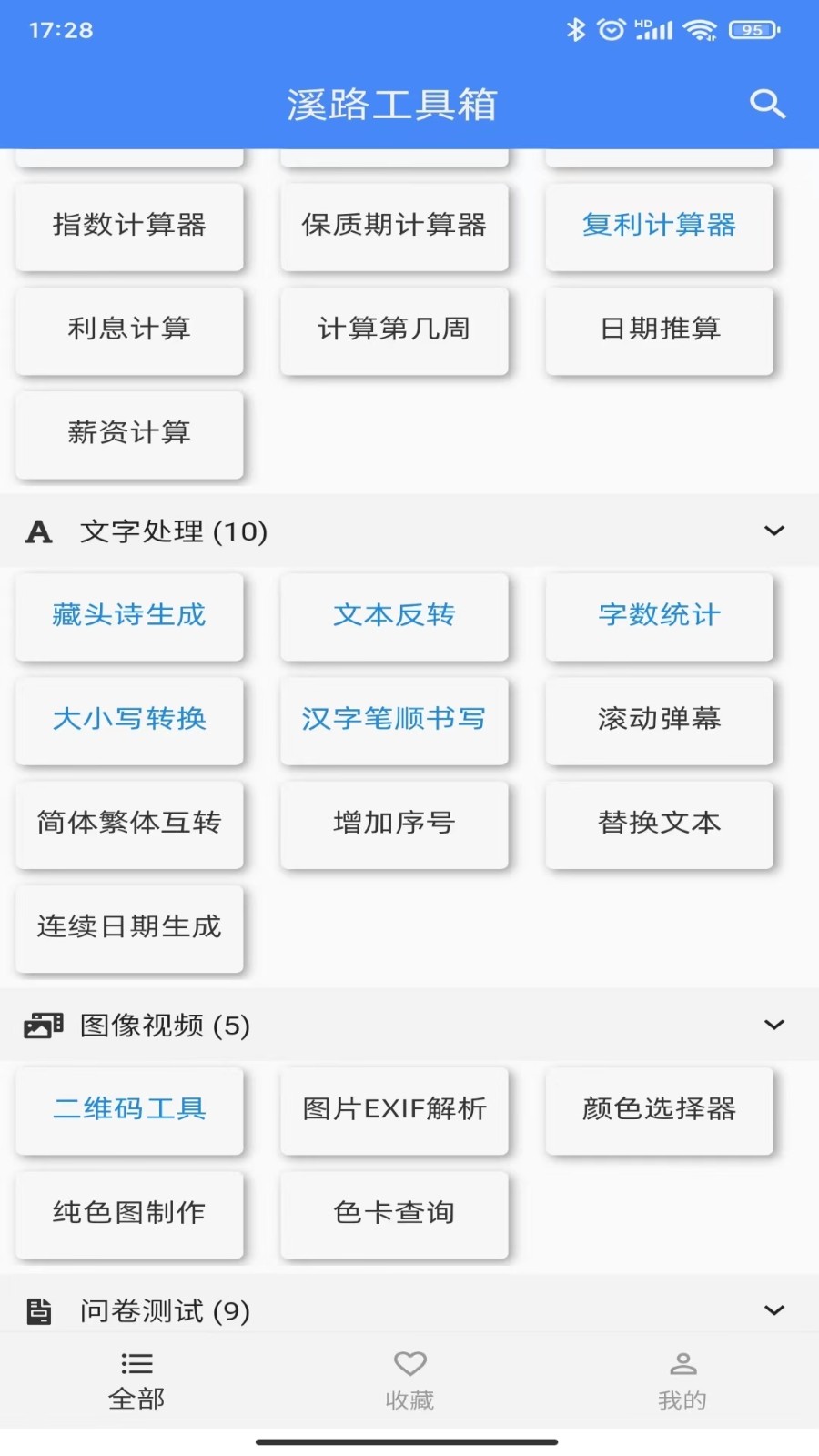Launch the 保质期计算器
The width and height of the screenshot is (819, 1456).
pyautogui.click(x=394, y=225)
